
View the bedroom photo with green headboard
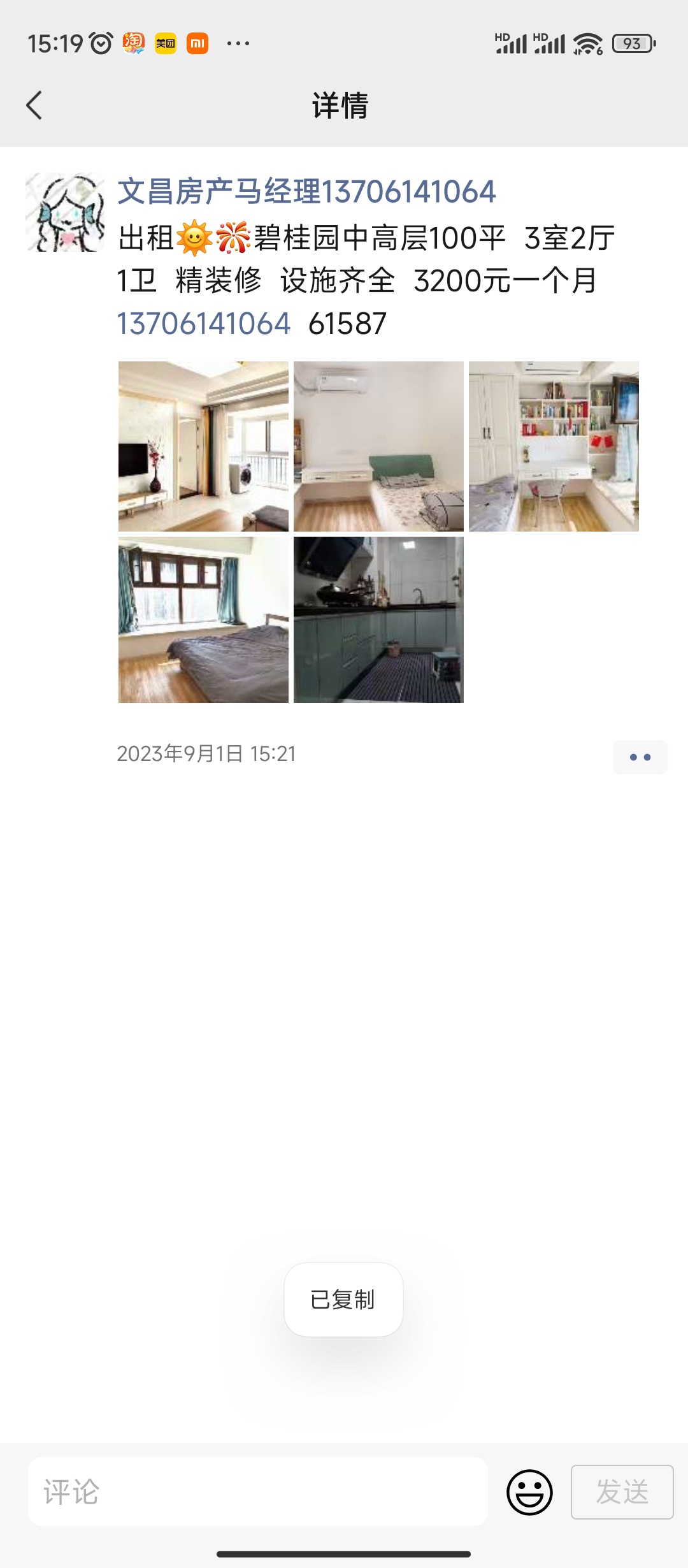click(x=378, y=446)
